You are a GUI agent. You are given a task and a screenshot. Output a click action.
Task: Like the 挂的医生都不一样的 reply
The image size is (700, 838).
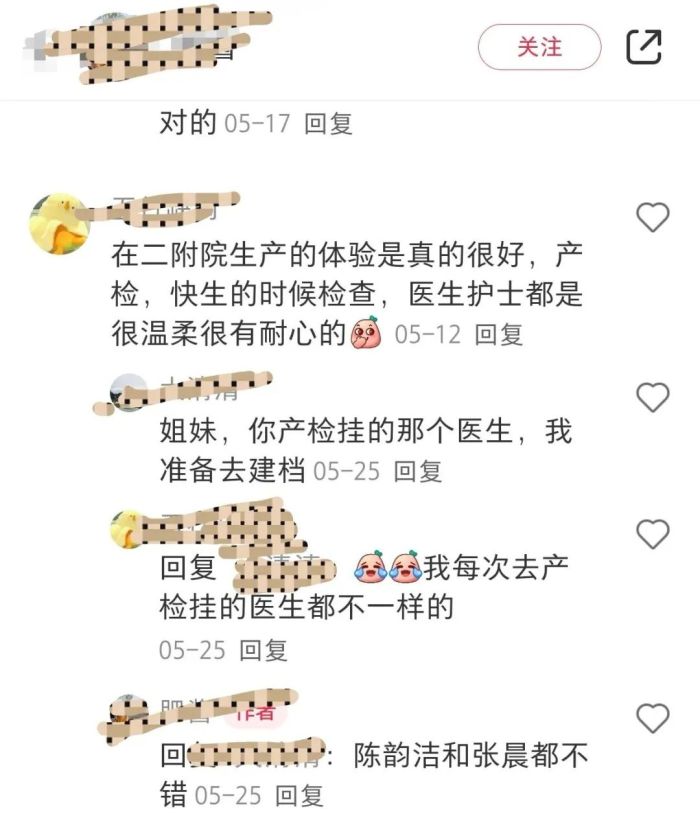(653, 534)
